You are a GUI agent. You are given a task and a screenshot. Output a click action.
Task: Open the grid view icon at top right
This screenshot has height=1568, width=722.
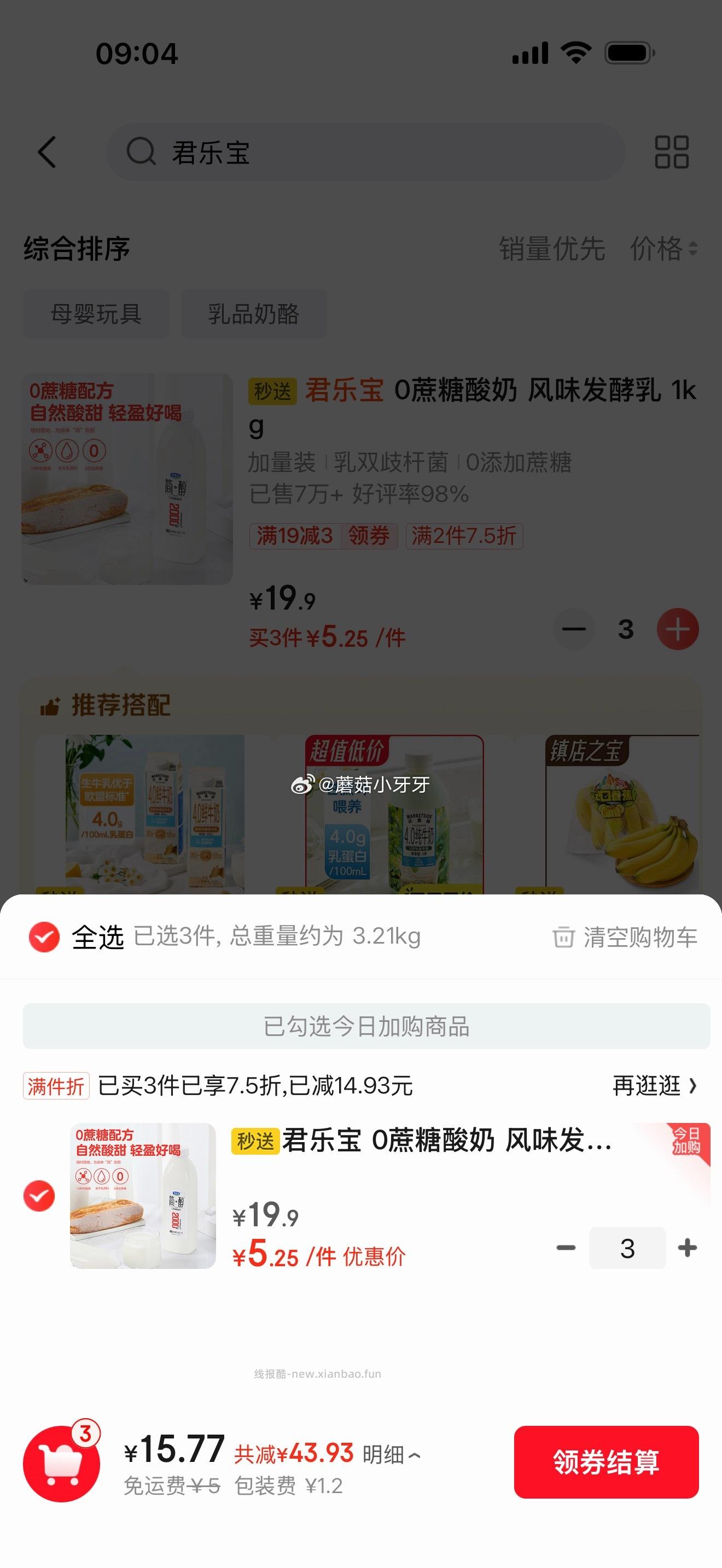[x=671, y=152]
